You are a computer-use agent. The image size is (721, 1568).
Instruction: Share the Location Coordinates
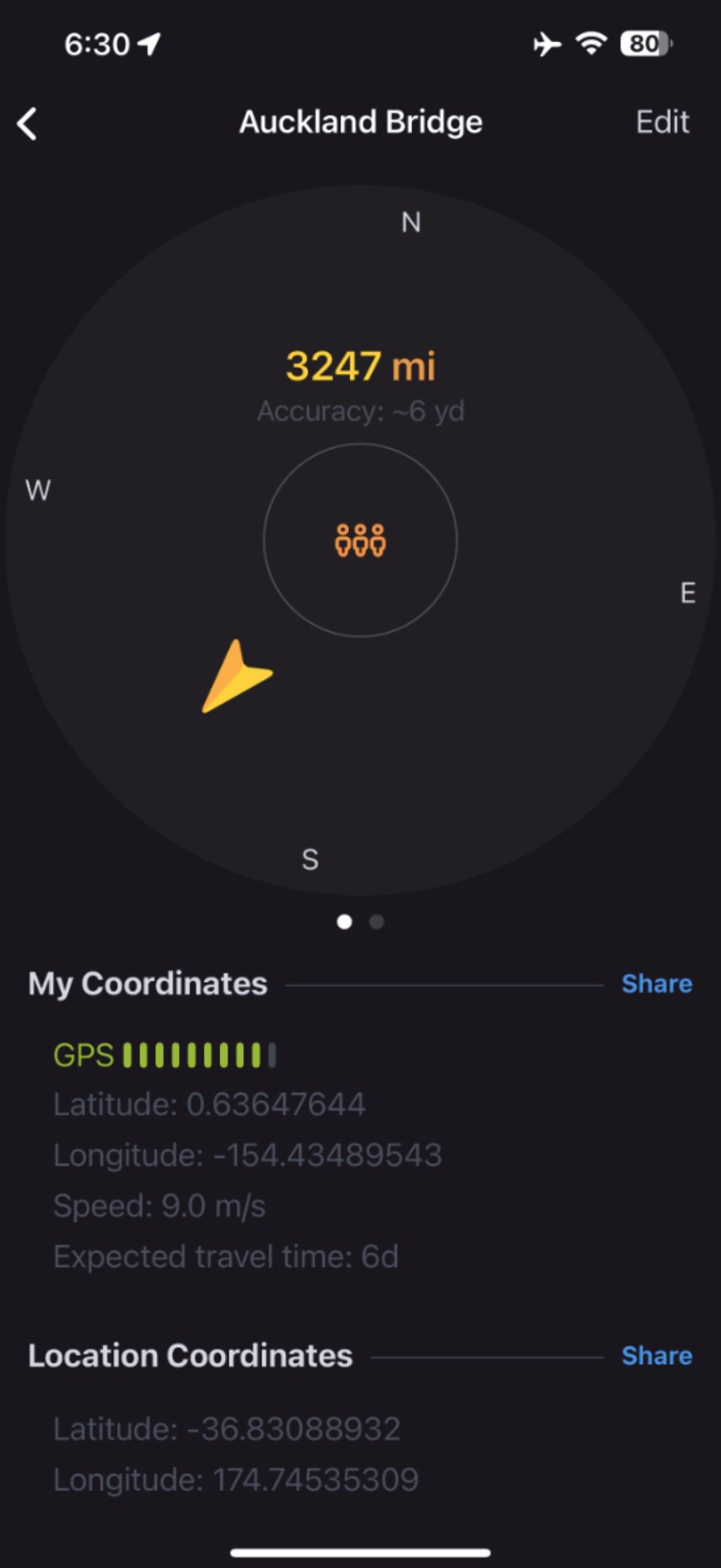coord(657,1356)
